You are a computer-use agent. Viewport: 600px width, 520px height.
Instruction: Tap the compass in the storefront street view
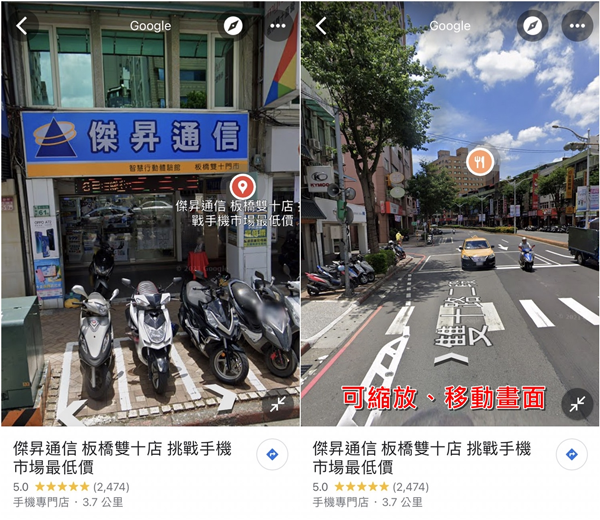tap(234, 25)
